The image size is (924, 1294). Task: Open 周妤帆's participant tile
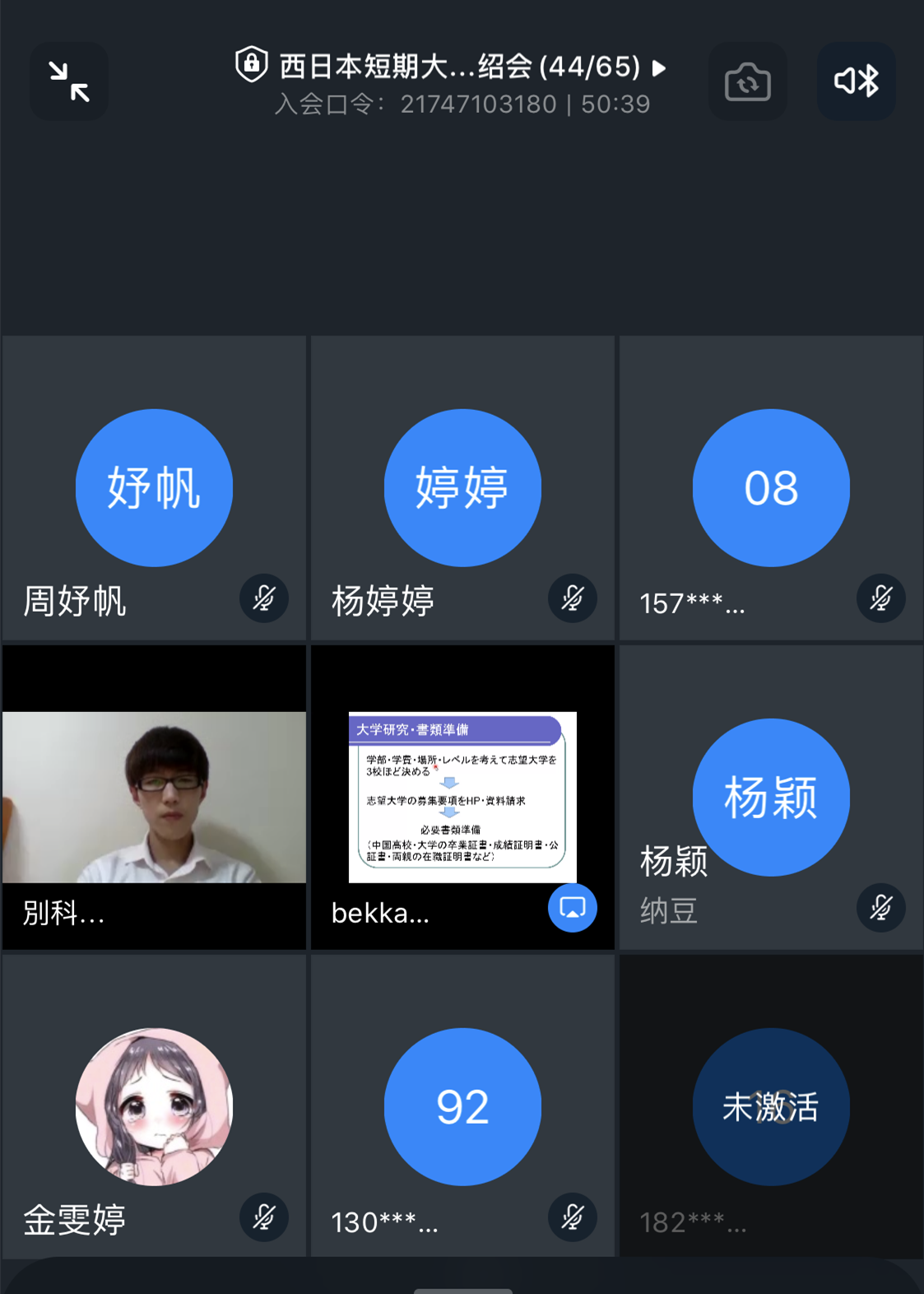point(154,487)
